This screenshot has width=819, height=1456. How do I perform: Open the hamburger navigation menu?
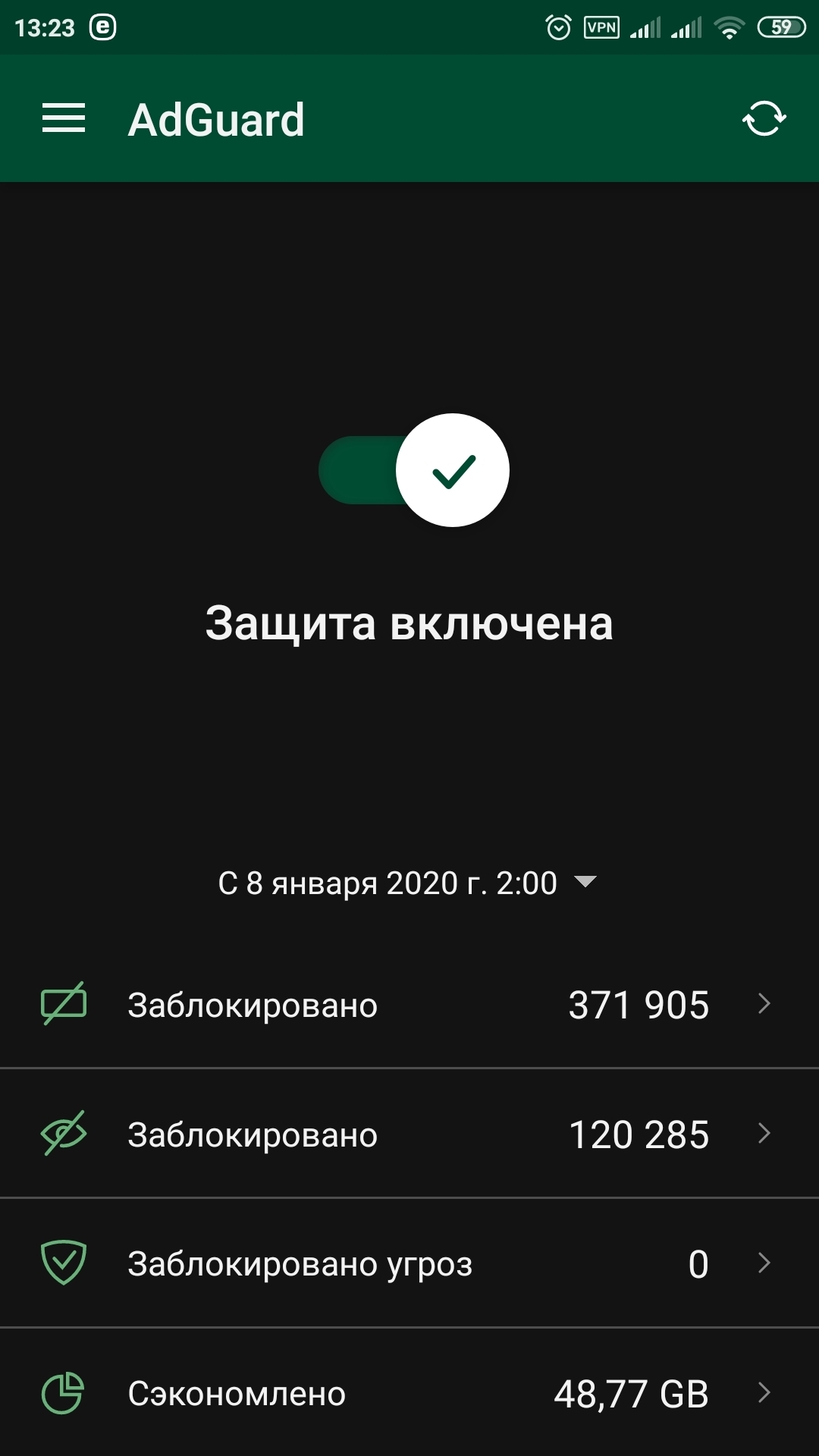64,119
